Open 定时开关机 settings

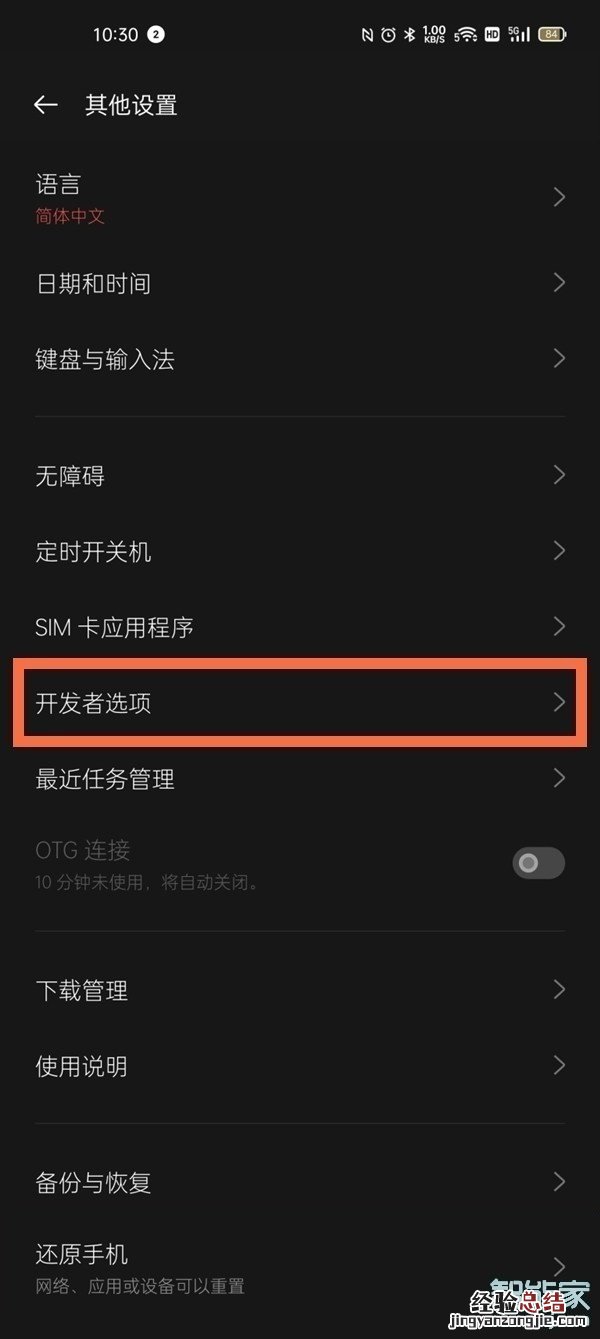(300, 551)
